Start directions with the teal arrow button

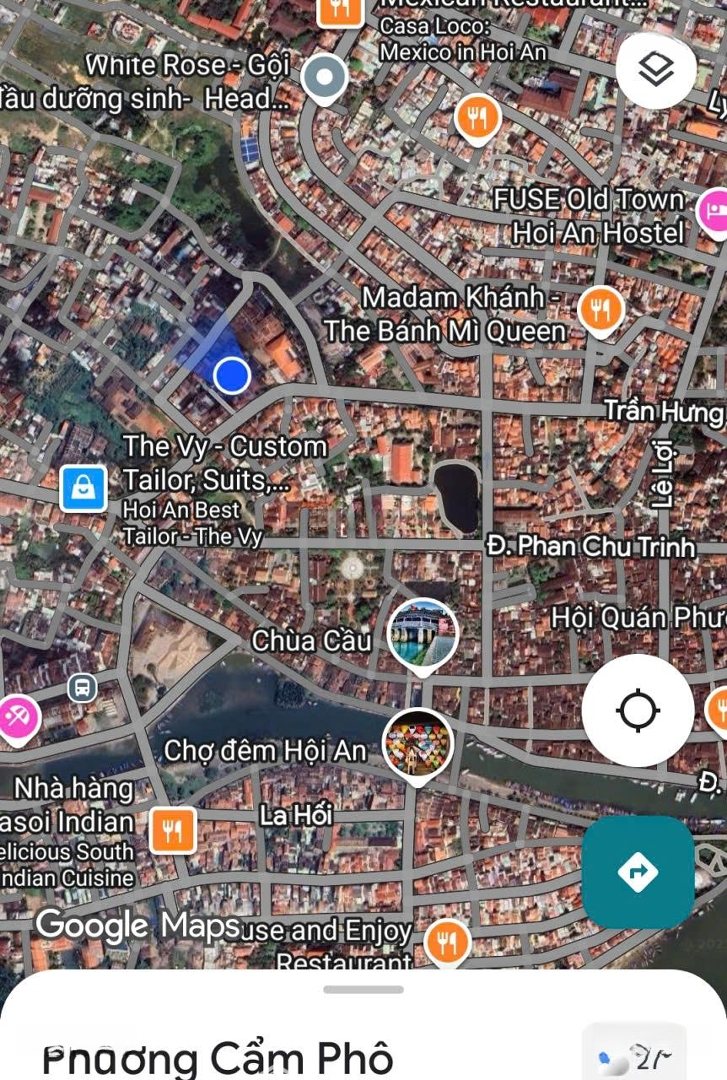point(638,872)
